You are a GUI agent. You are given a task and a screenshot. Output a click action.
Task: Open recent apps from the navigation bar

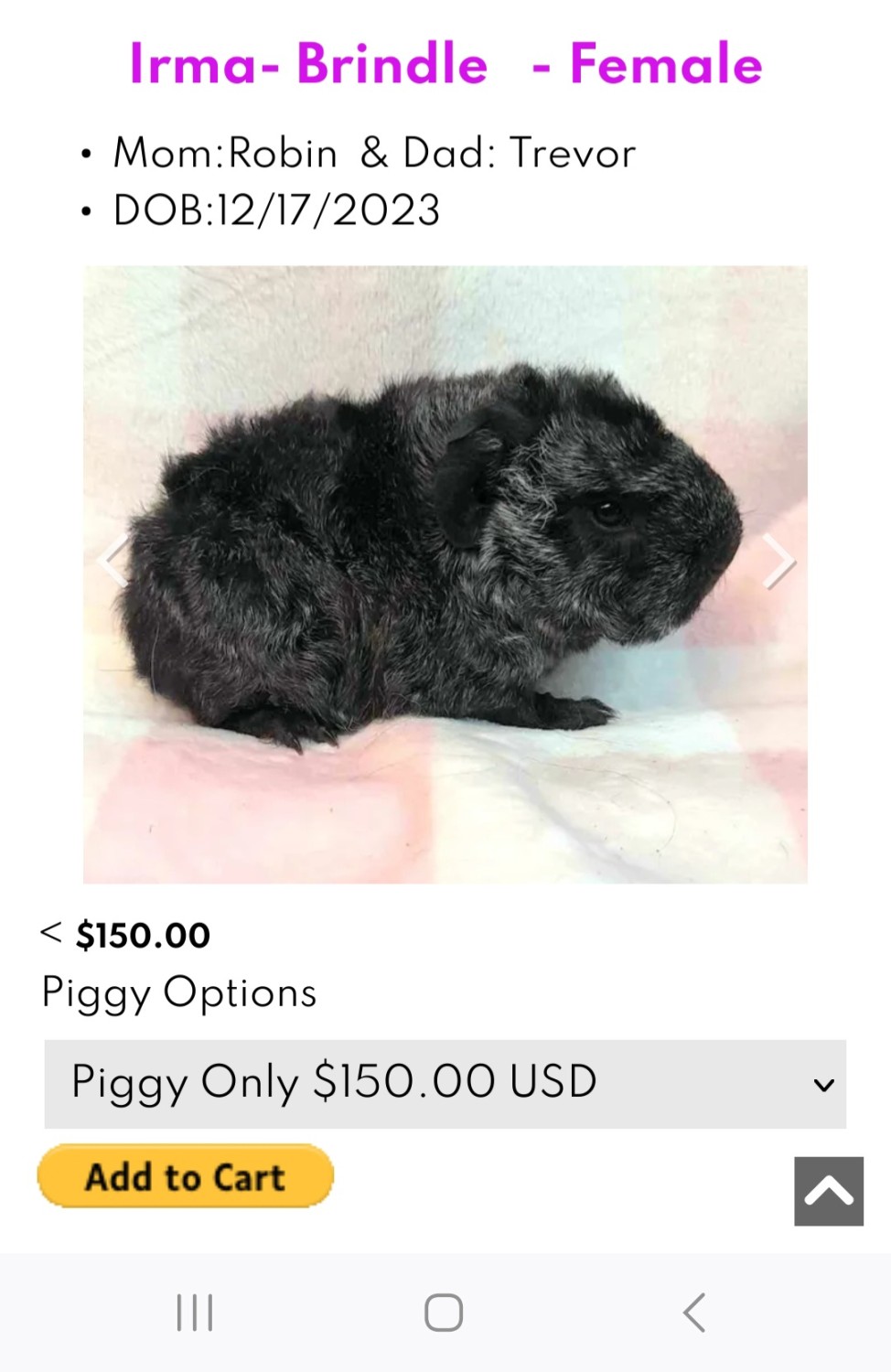click(195, 1313)
